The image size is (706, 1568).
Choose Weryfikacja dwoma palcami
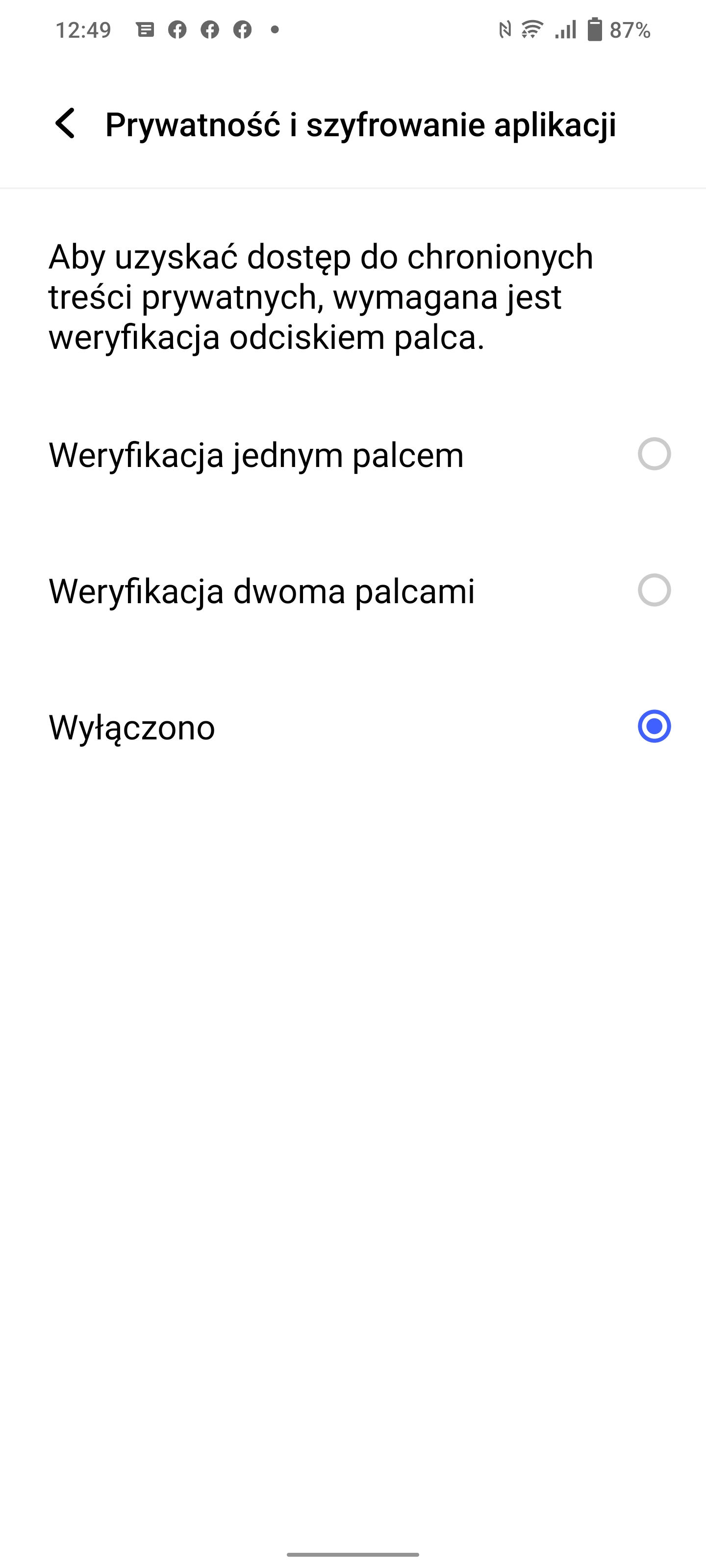[x=353, y=590]
